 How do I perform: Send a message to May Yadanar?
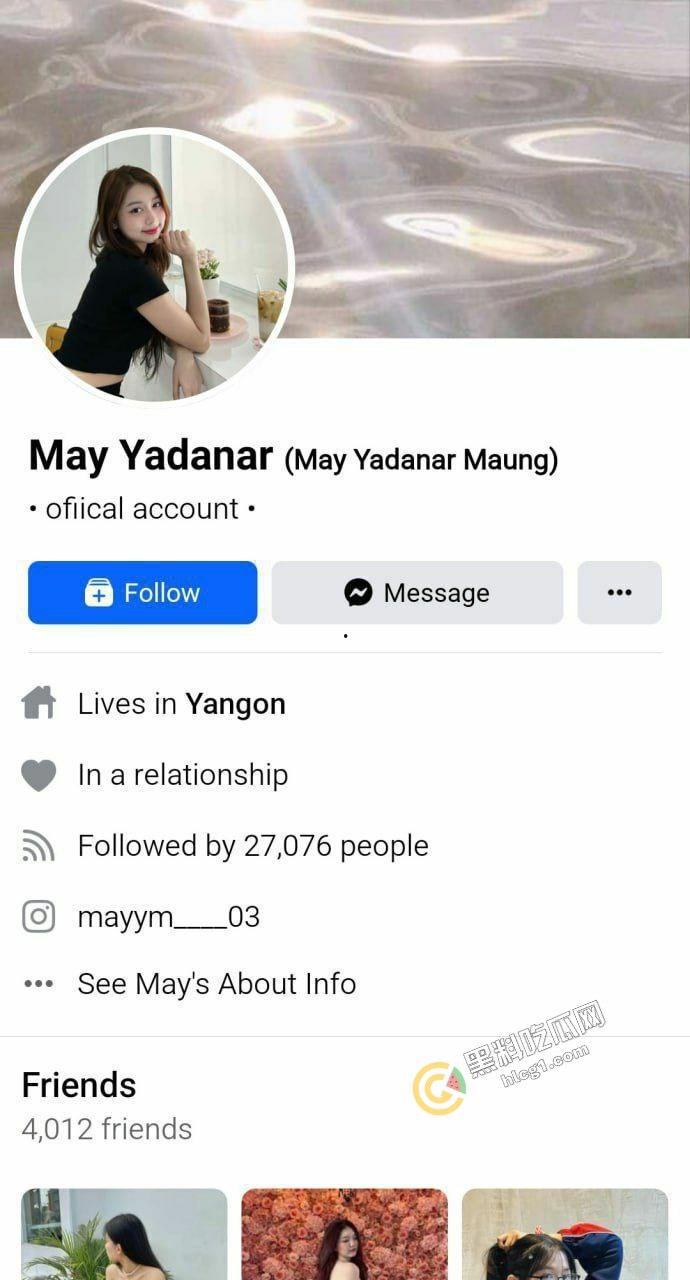417,593
